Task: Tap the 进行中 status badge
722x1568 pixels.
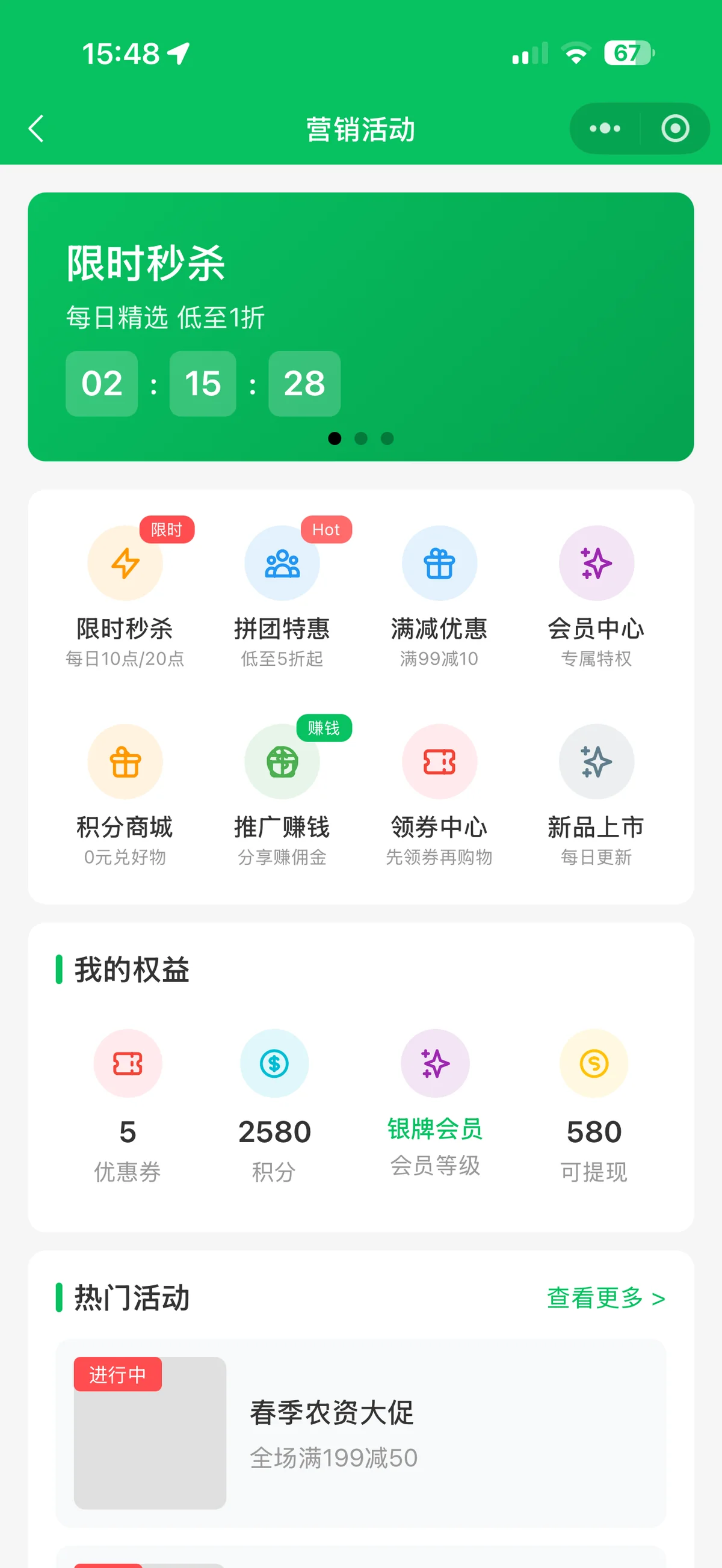Action: (x=117, y=1373)
